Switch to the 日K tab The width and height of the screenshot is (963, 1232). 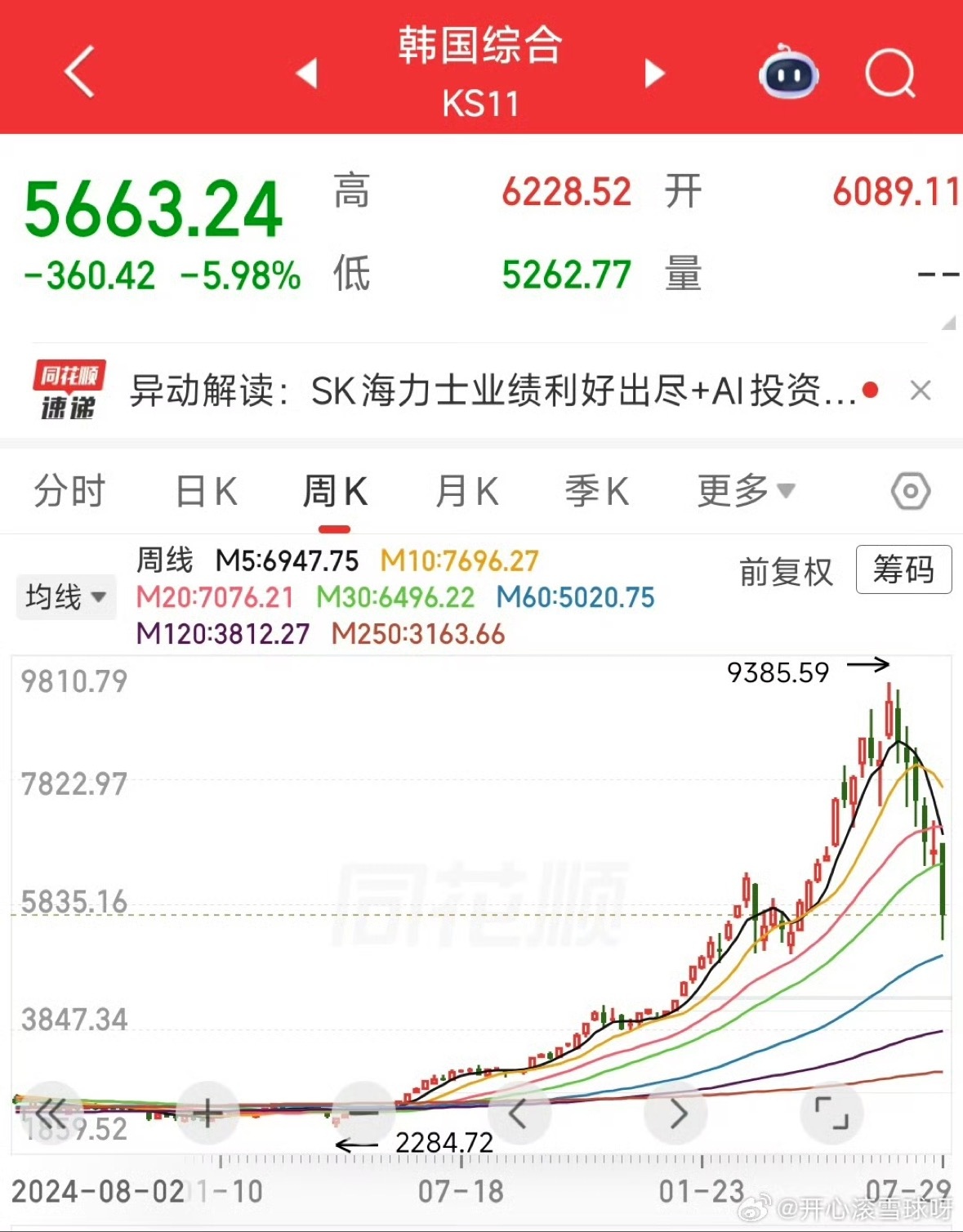[x=207, y=491]
